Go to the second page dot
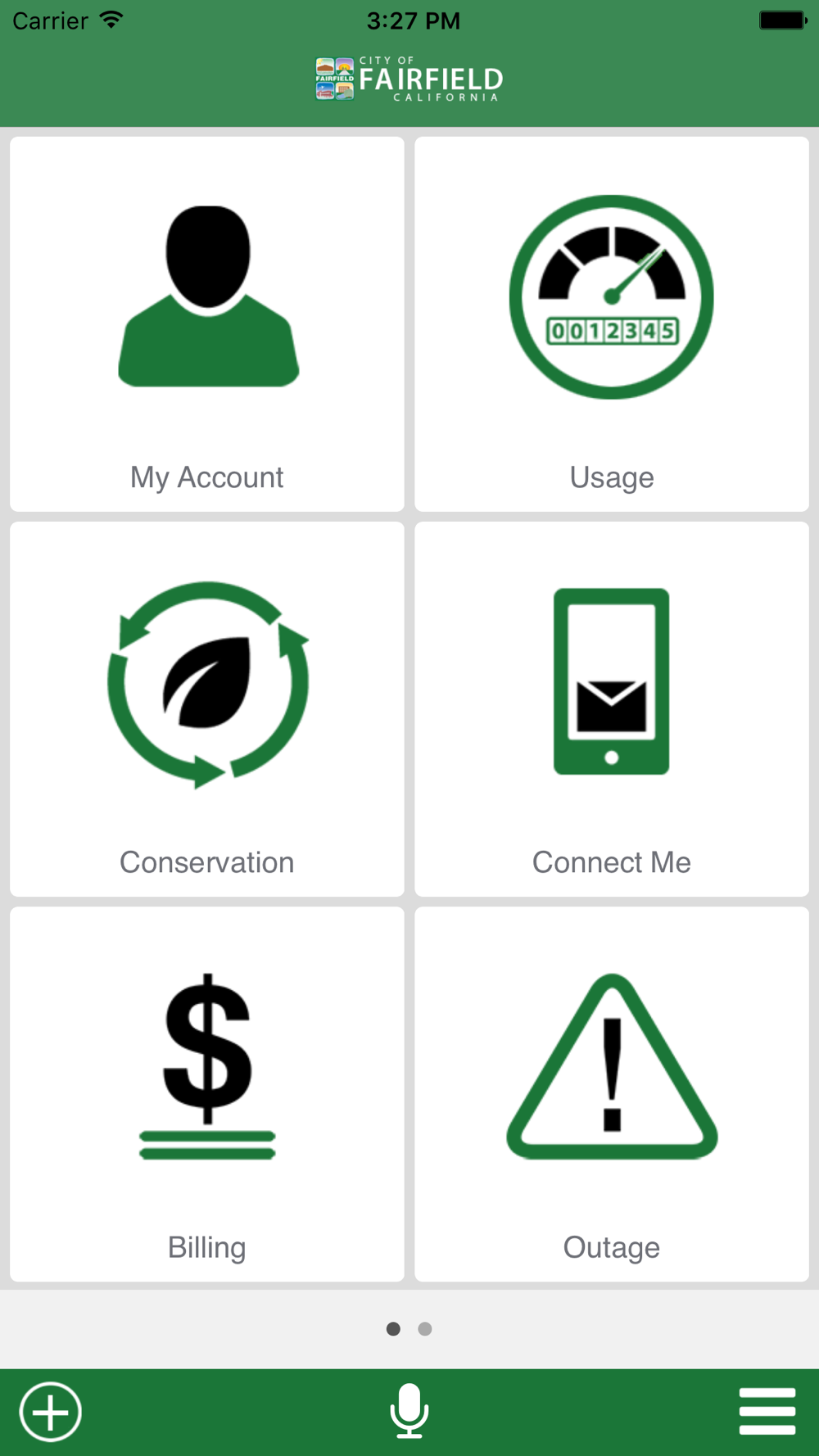The height and width of the screenshot is (1456, 819). pos(425,1328)
